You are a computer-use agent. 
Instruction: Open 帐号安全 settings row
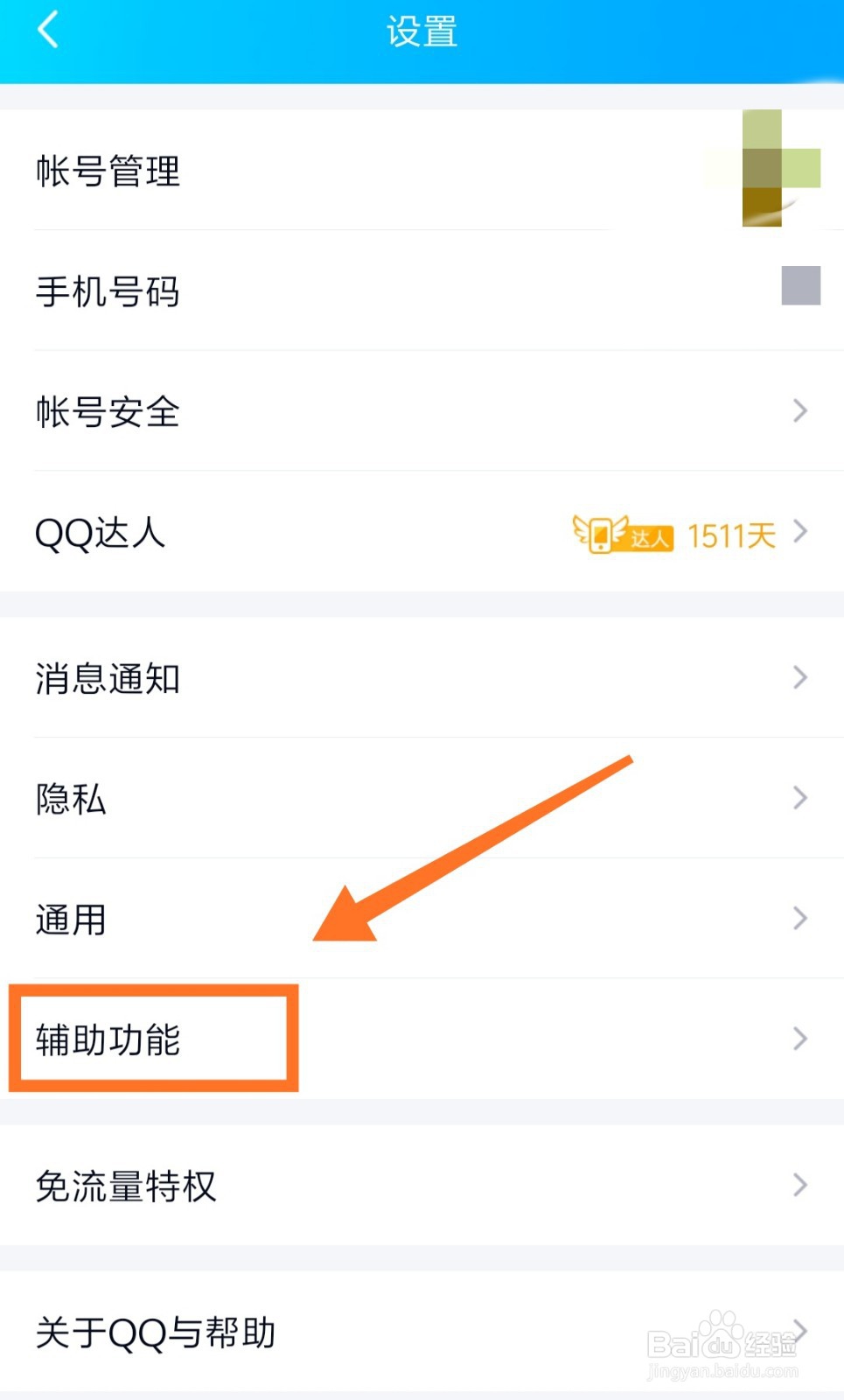[x=420, y=411]
